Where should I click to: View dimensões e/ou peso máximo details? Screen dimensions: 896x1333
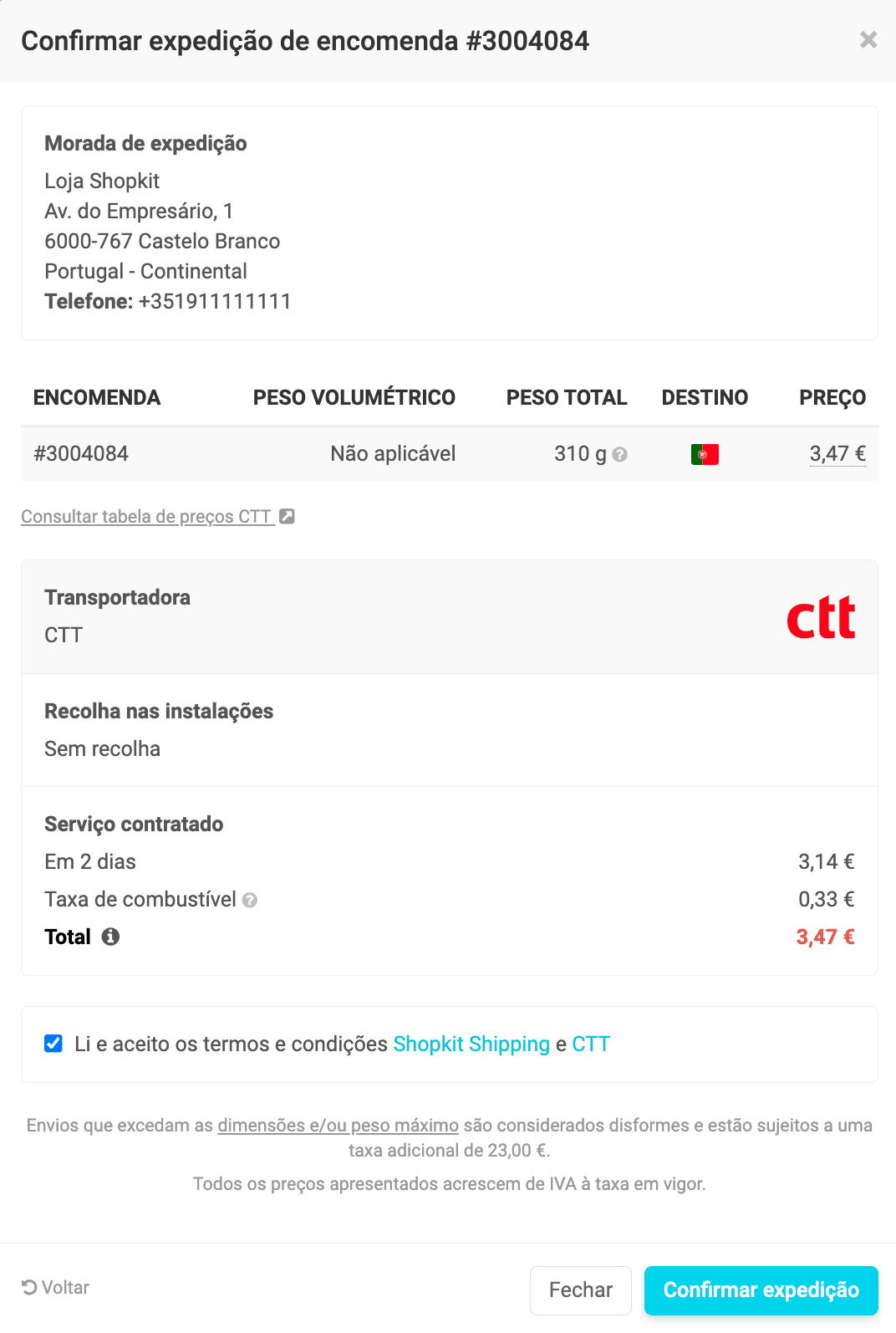(338, 1126)
